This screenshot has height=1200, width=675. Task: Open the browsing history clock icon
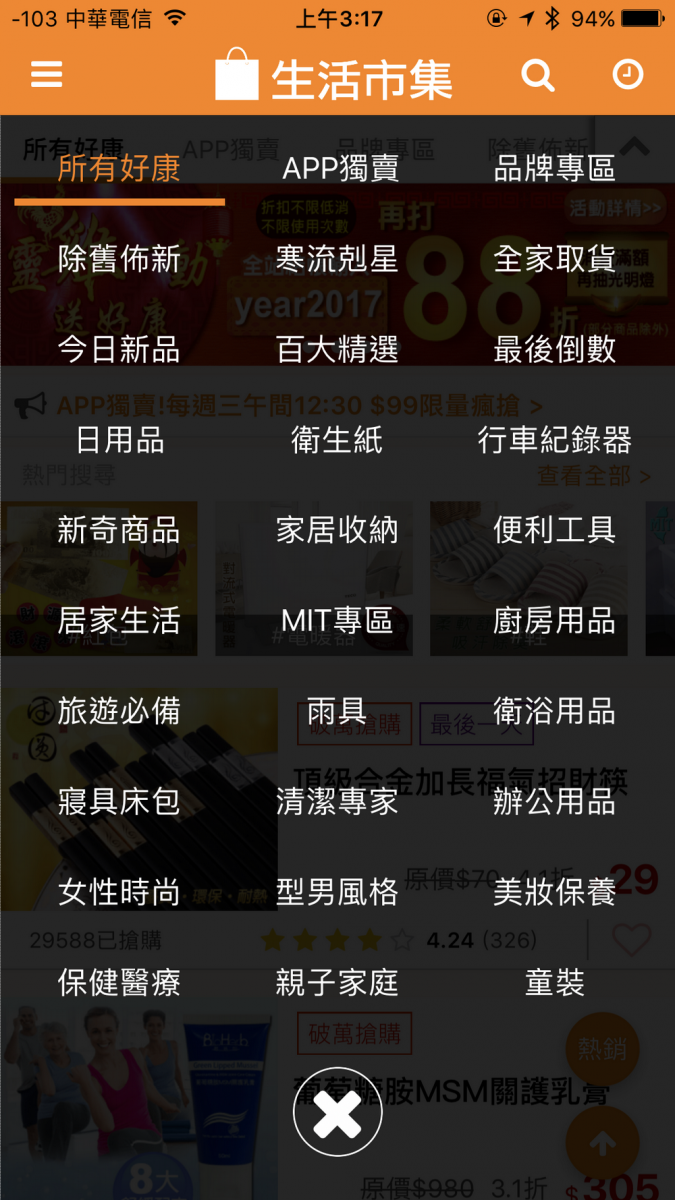point(628,75)
